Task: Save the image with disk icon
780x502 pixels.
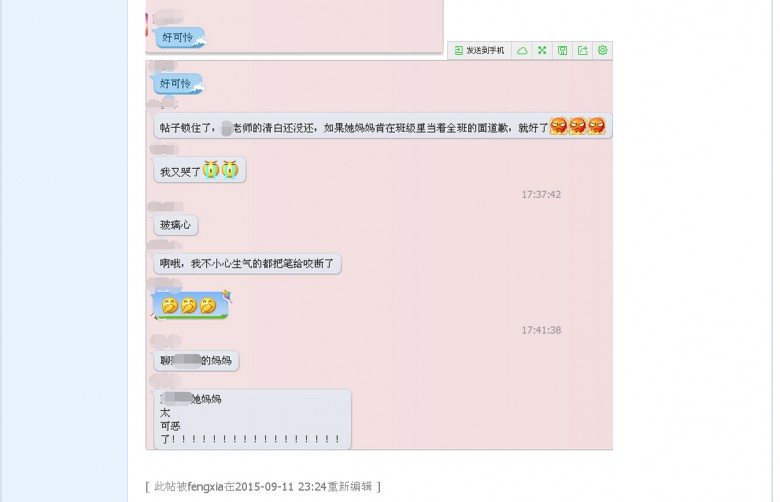Action: tap(562, 50)
